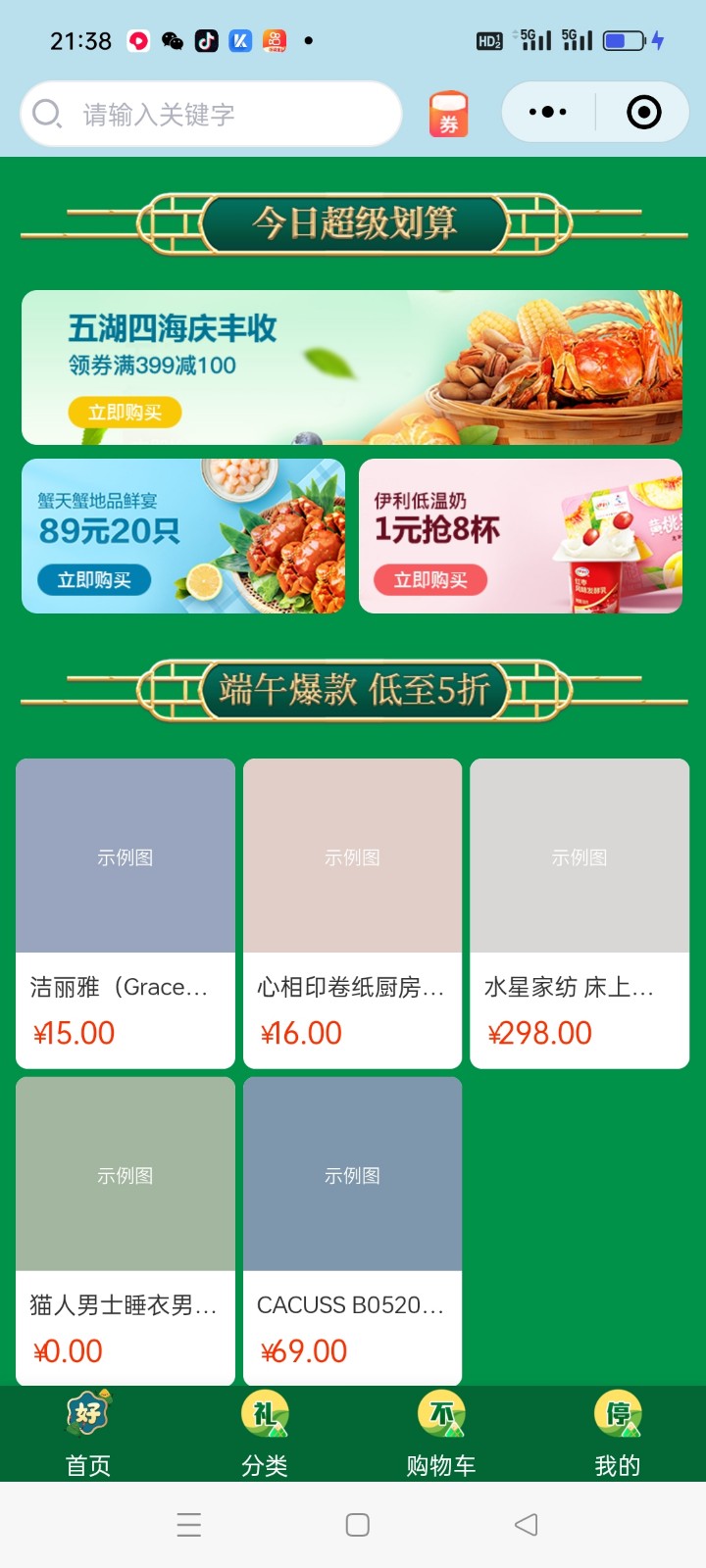The width and height of the screenshot is (706, 1568).
Task: View the 水星家纺 床上 product priced ¥298.00
Action: pyautogui.click(x=580, y=913)
